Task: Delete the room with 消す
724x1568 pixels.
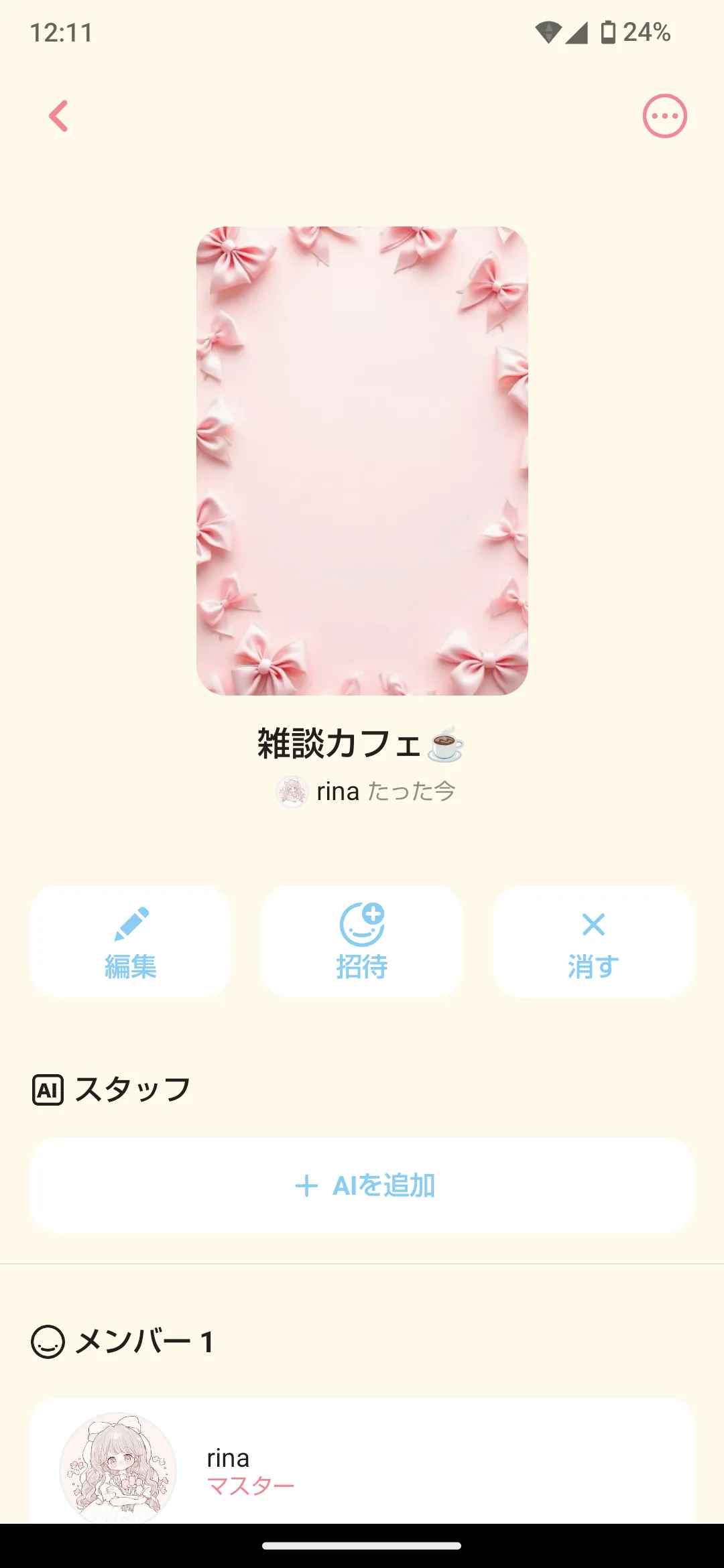Action: tap(593, 941)
